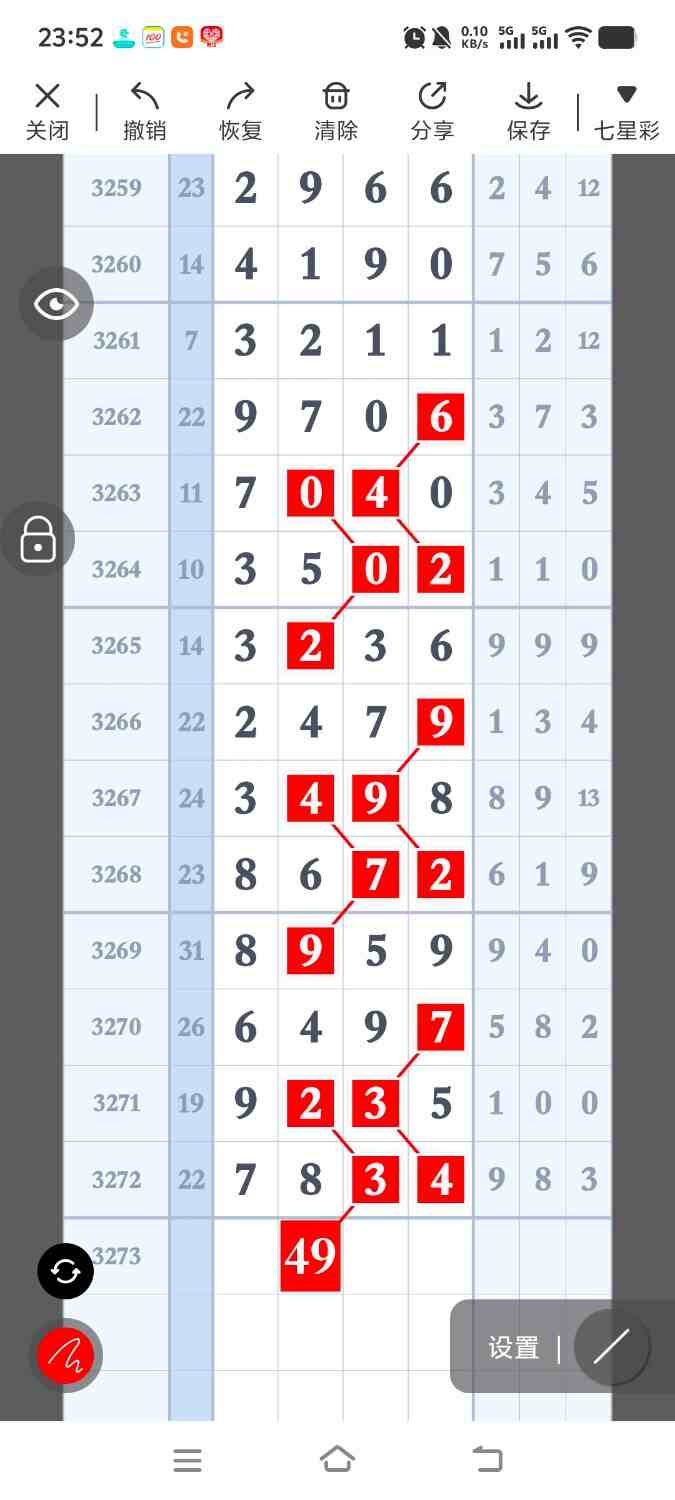Go back using system navigation
Screen dimensions: 675x1500
[487, 1460]
